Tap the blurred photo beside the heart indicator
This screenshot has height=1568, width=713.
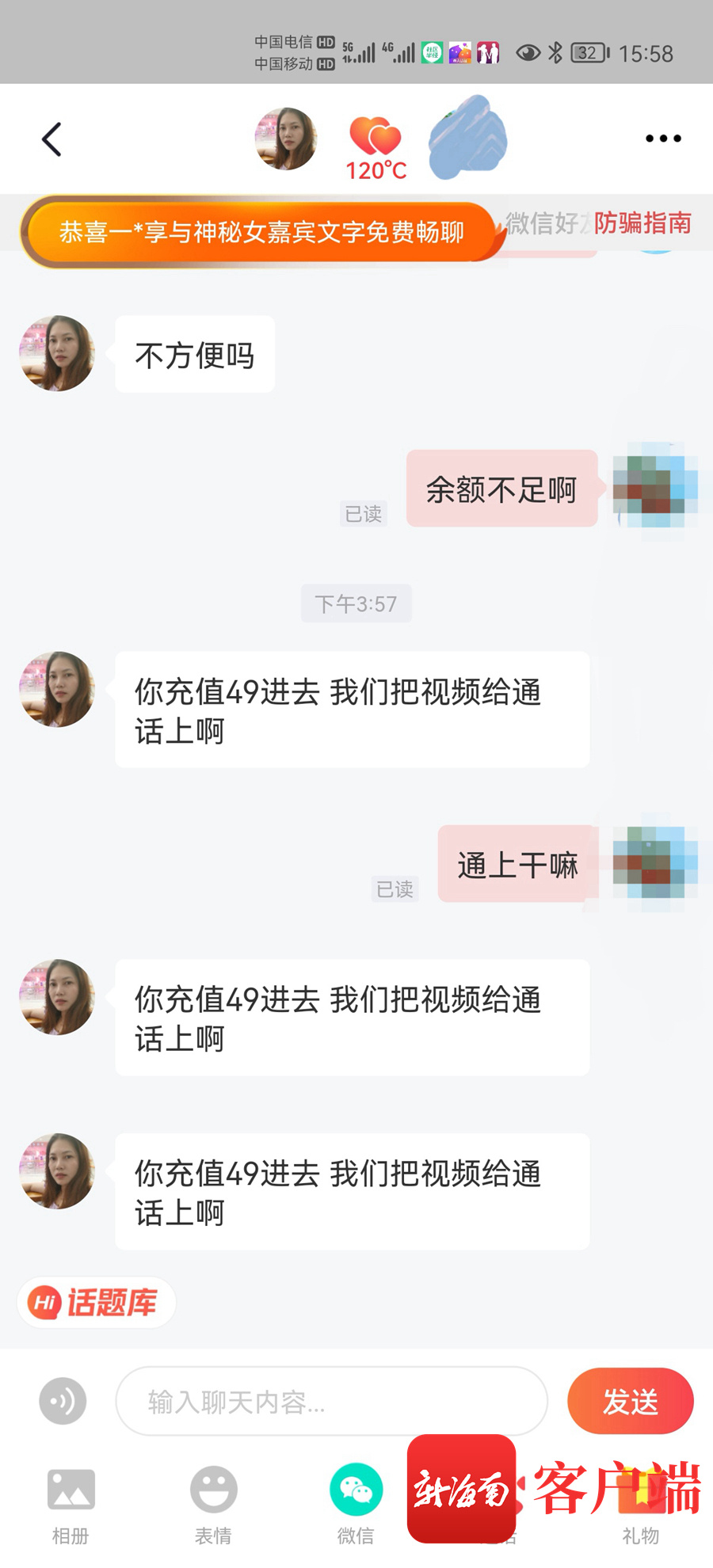(x=466, y=139)
